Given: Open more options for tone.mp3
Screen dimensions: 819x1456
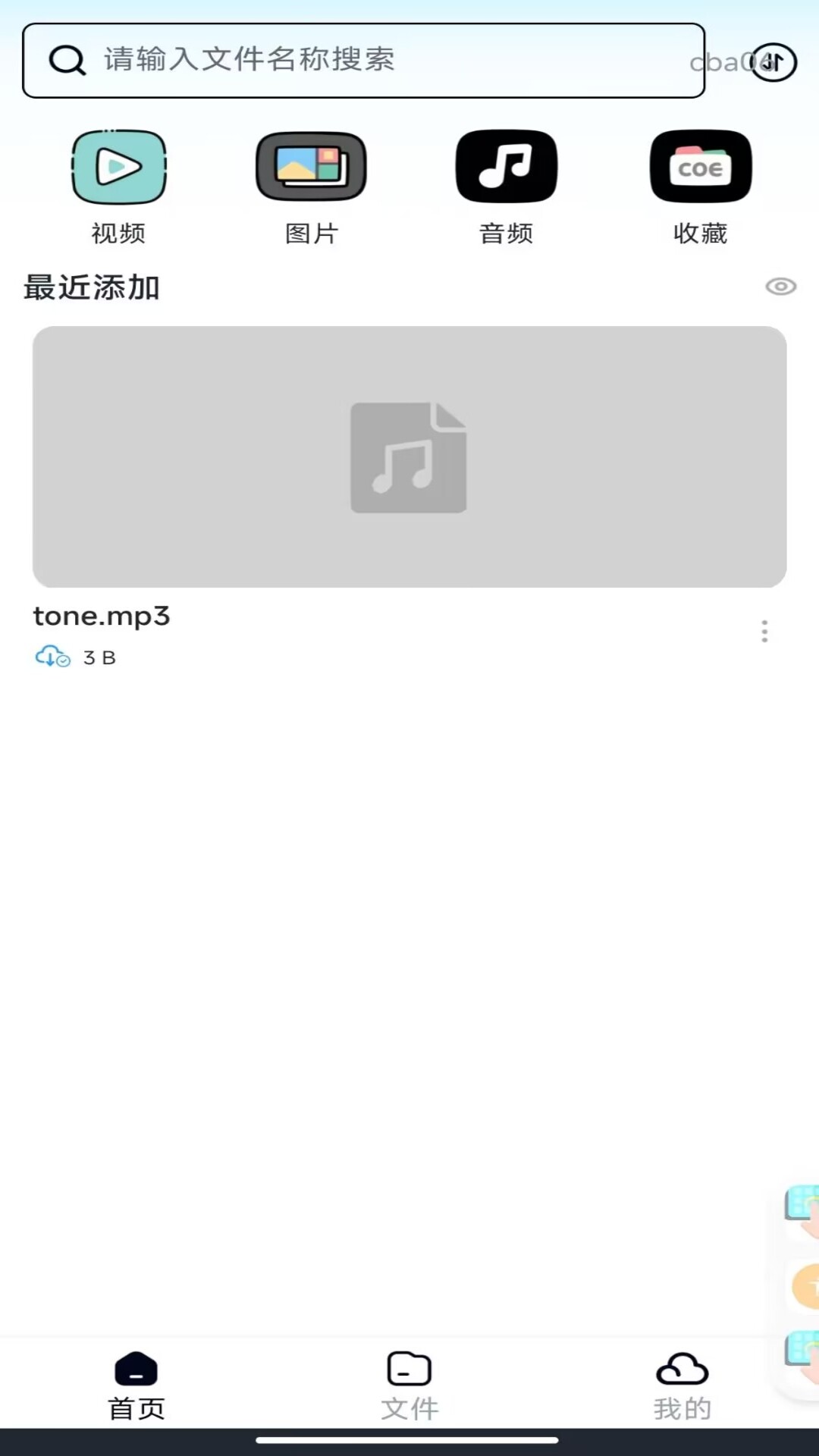Looking at the screenshot, I should [764, 631].
